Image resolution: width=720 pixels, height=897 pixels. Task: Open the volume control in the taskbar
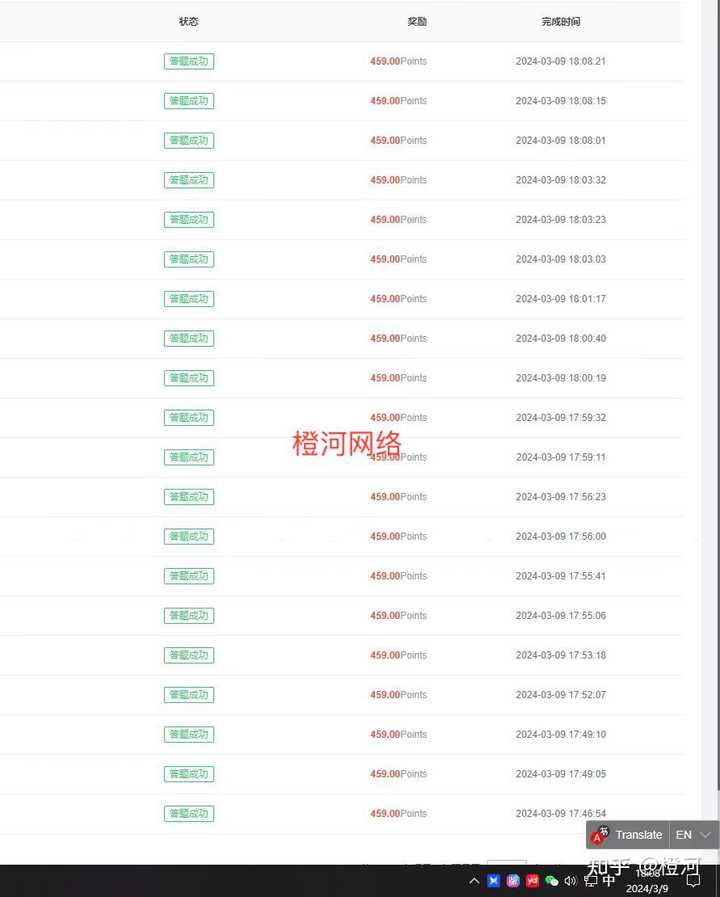click(x=570, y=881)
